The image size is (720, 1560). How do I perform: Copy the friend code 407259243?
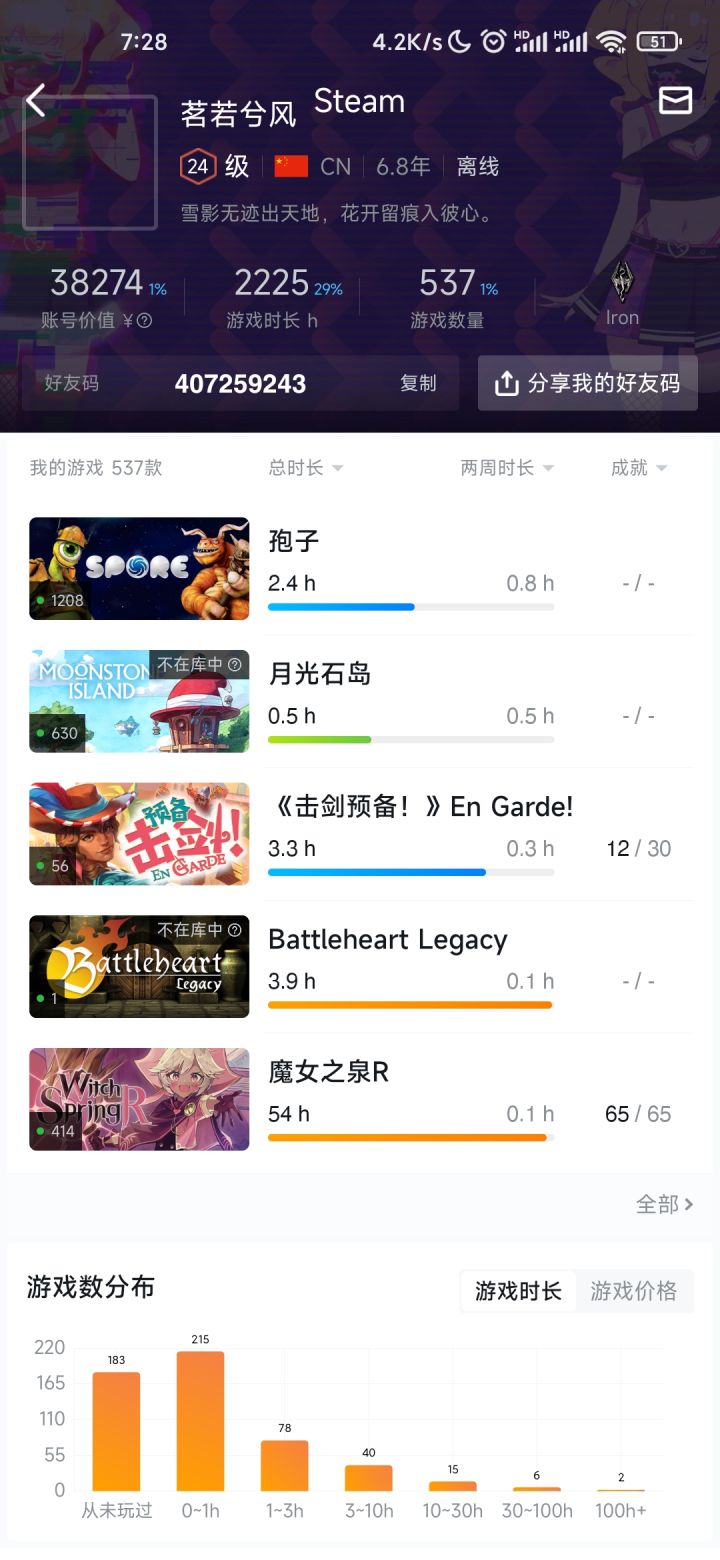click(418, 383)
